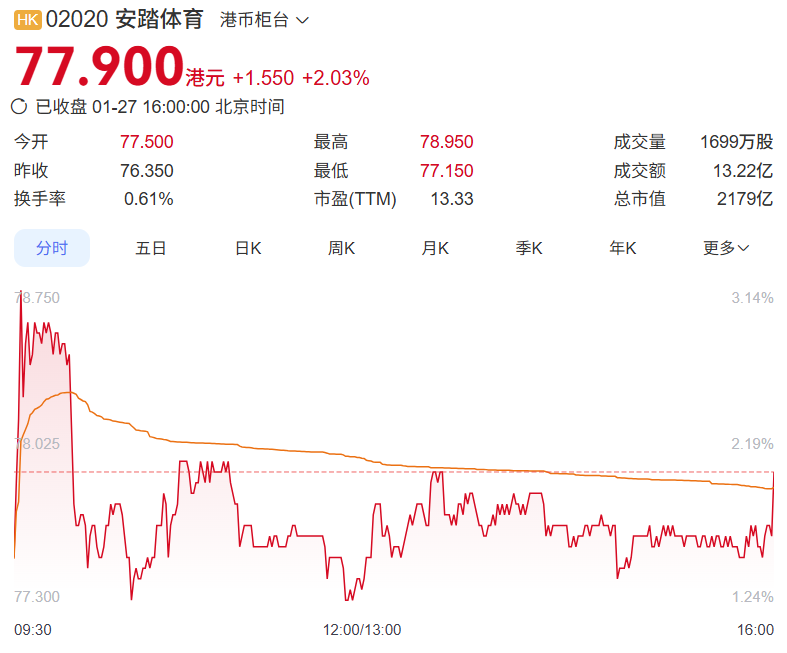Expand the 港市柜台 dropdown
The height and width of the screenshot is (653, 787).
265,20
